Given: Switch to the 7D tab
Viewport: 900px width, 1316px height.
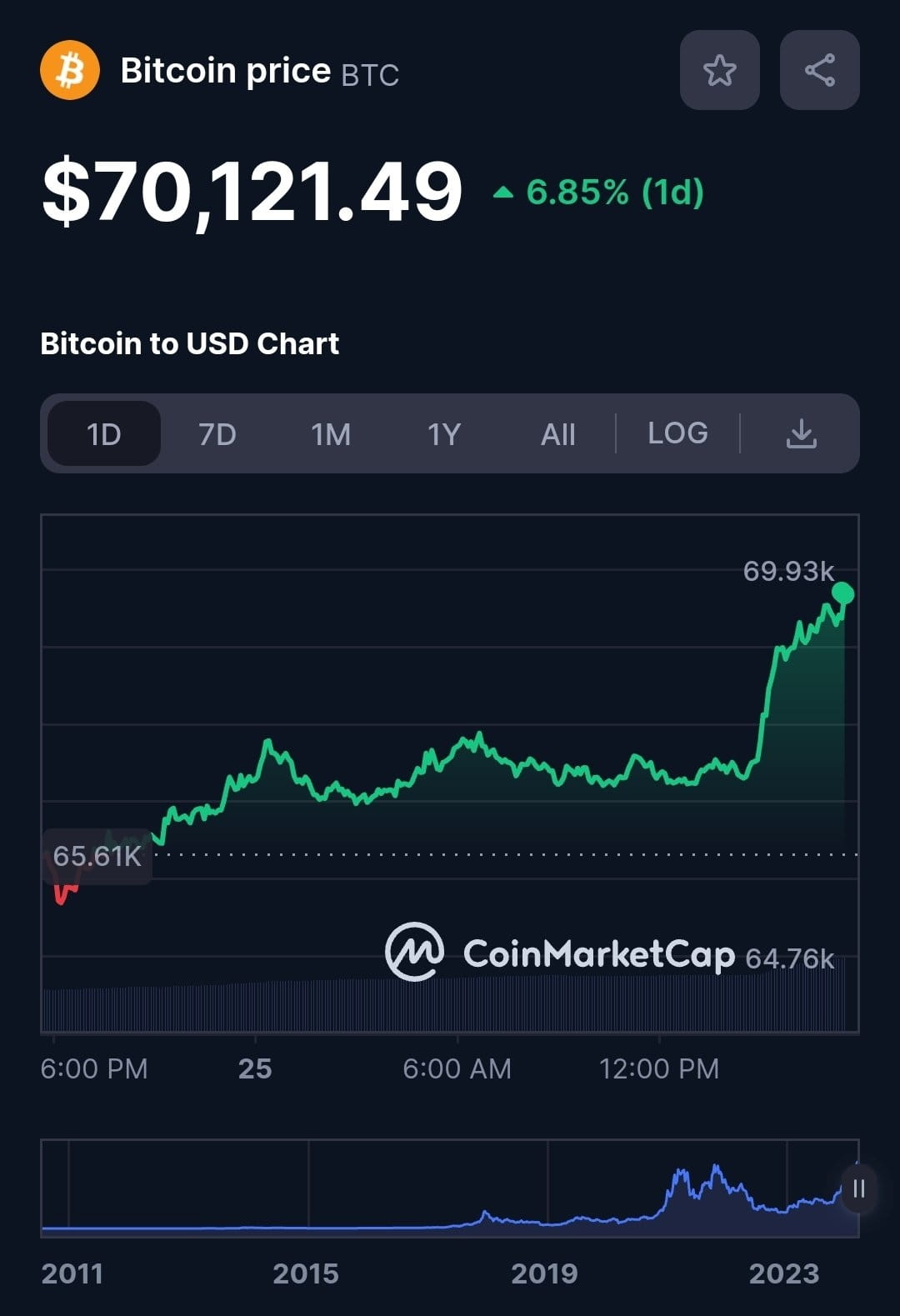Looking at the screenshot, I should click(217, 433).
